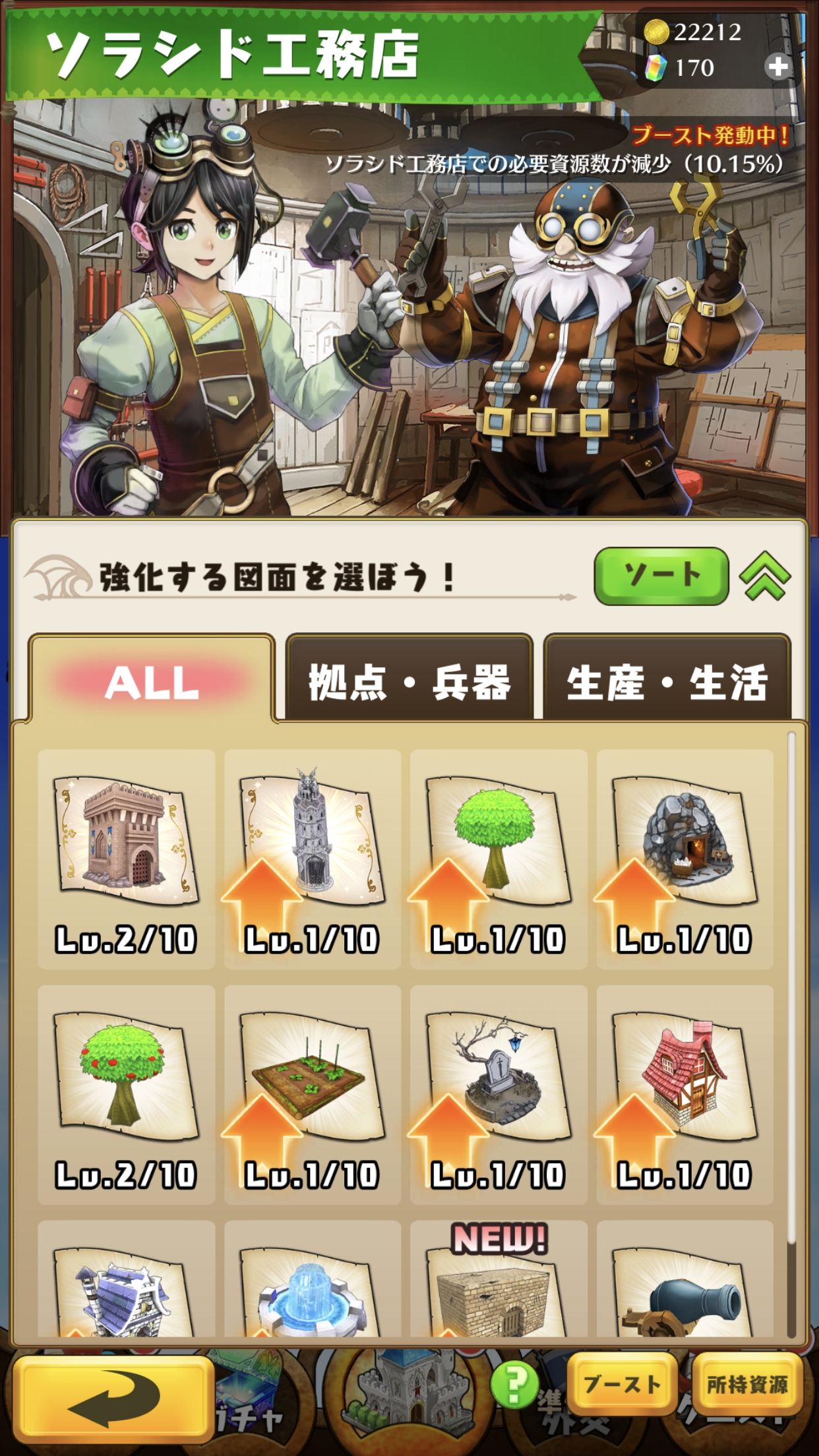This screenshot has width=819, height=1456.
Task: Tap the plus icon to add gems
Action: point(778,67)
